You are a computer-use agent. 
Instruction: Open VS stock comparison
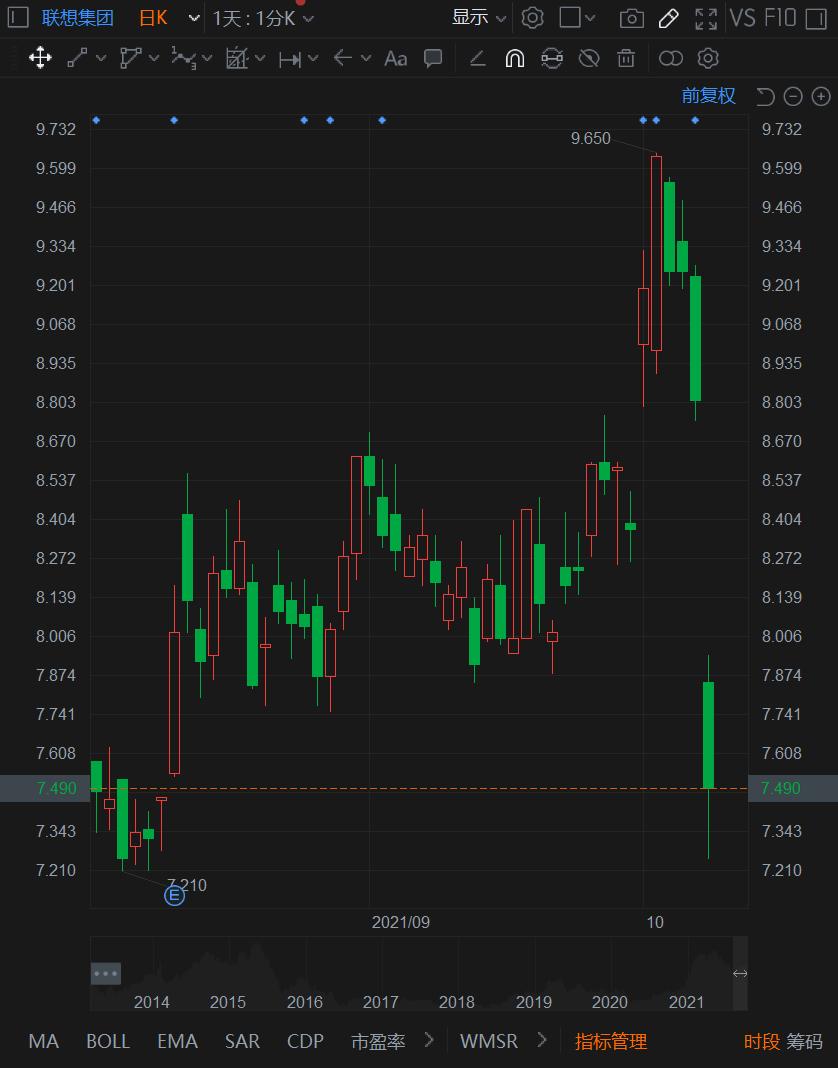coord(742,18)
